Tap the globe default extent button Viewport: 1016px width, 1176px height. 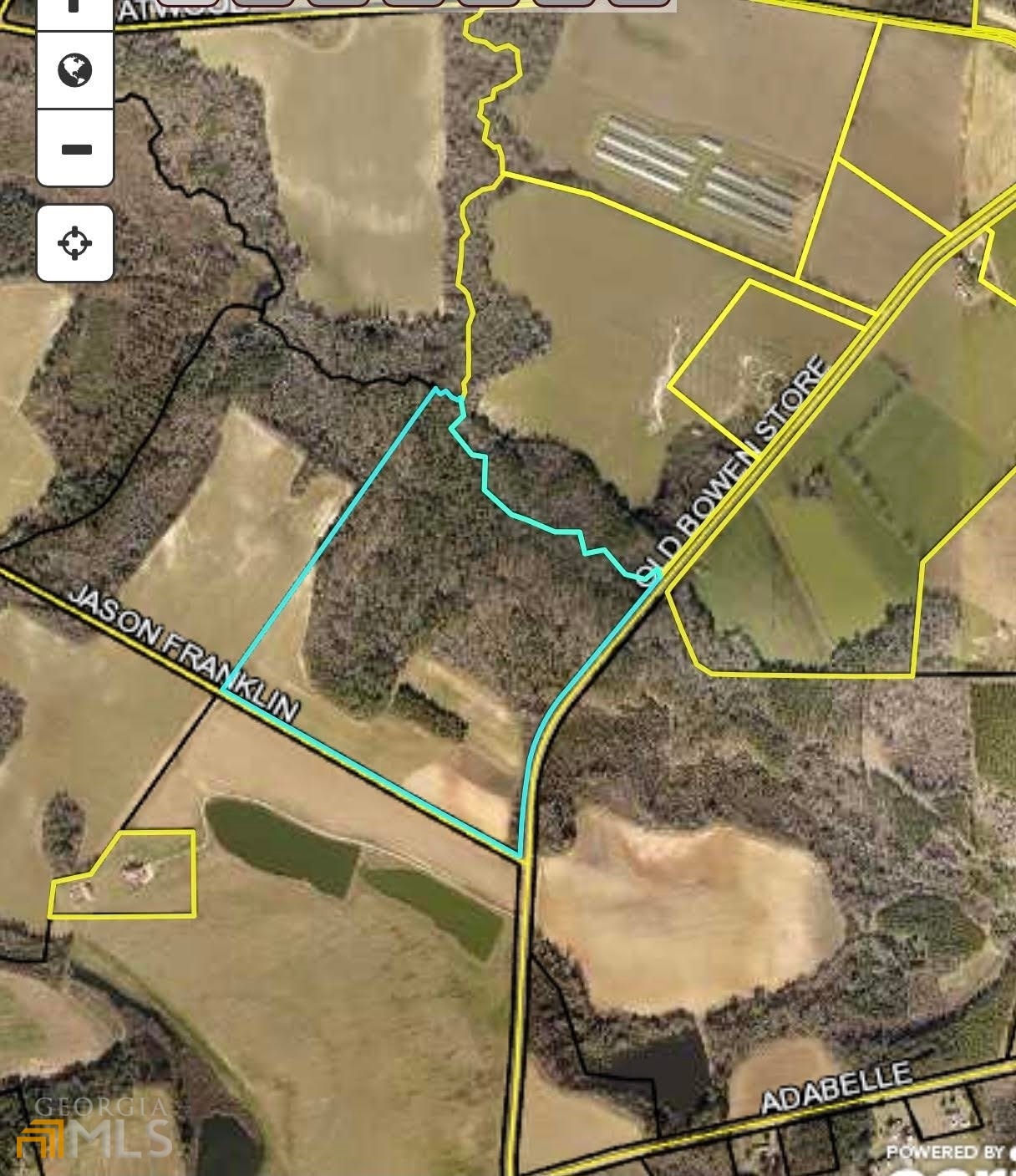point(75,70)
